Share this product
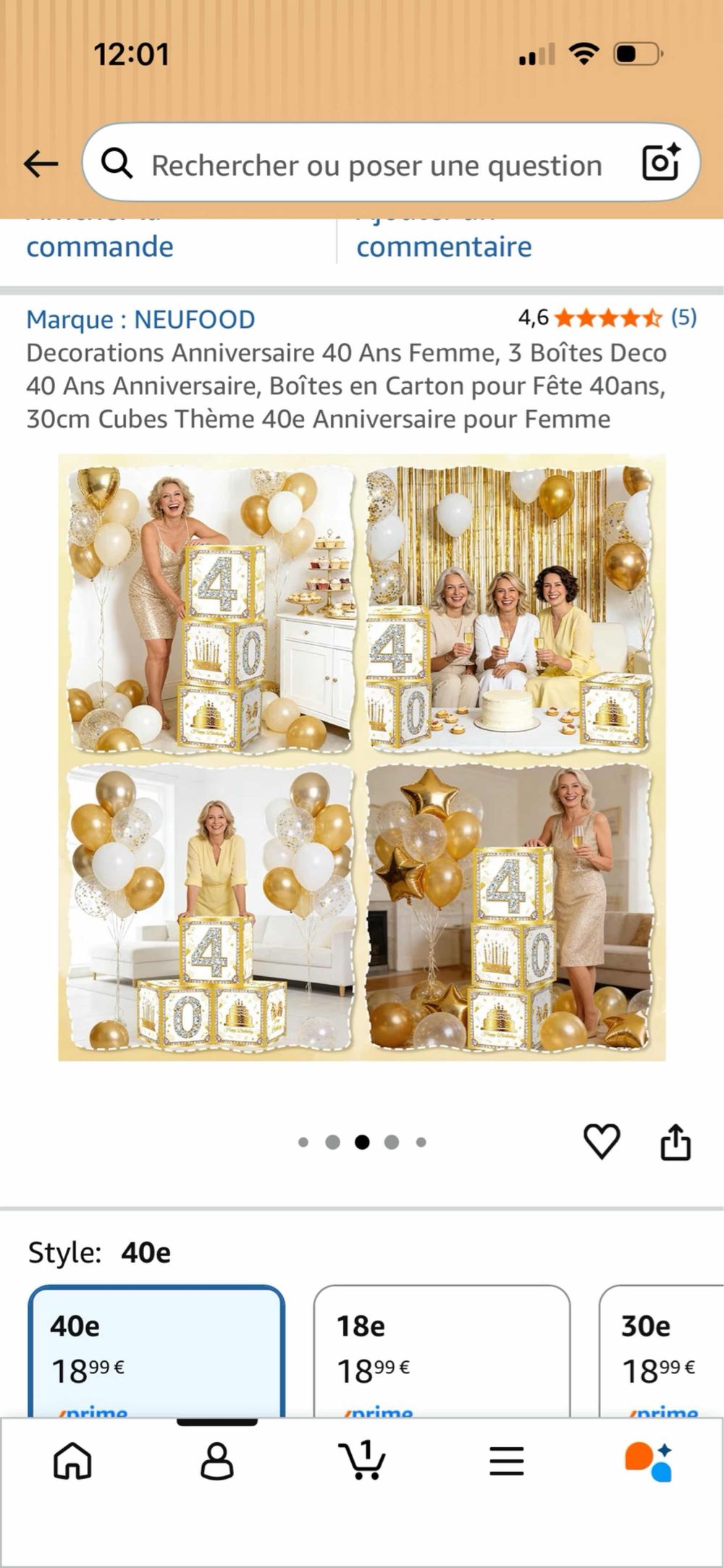 pos(675,1142)
